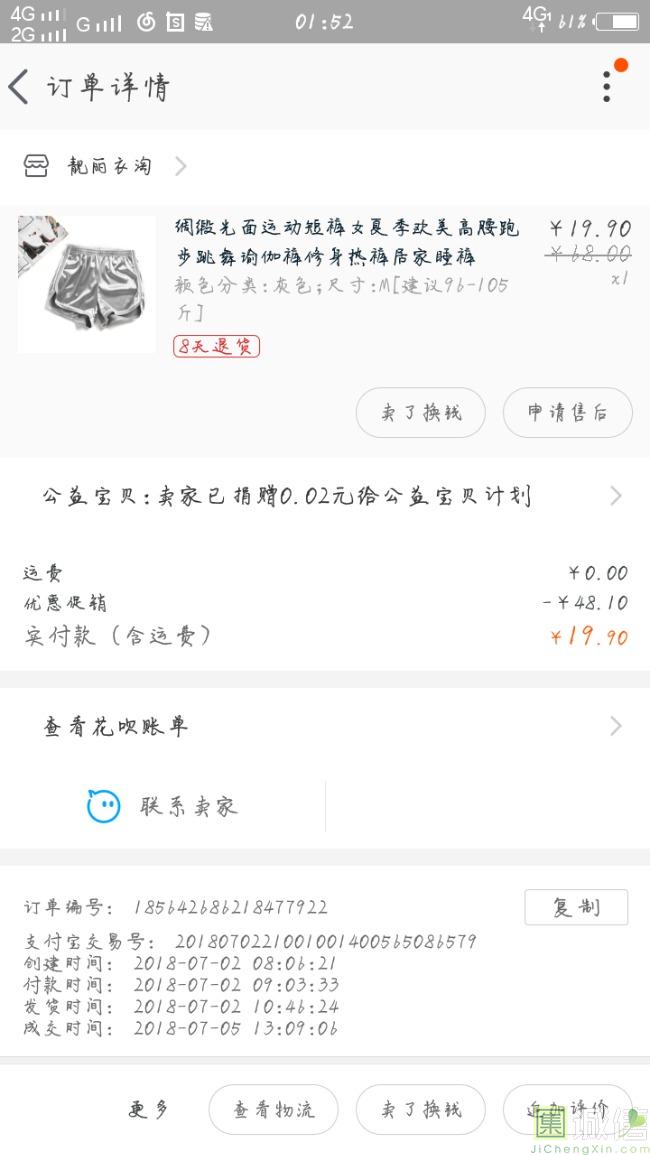Tap 申请售后 to request after-sales

(567, 412)
